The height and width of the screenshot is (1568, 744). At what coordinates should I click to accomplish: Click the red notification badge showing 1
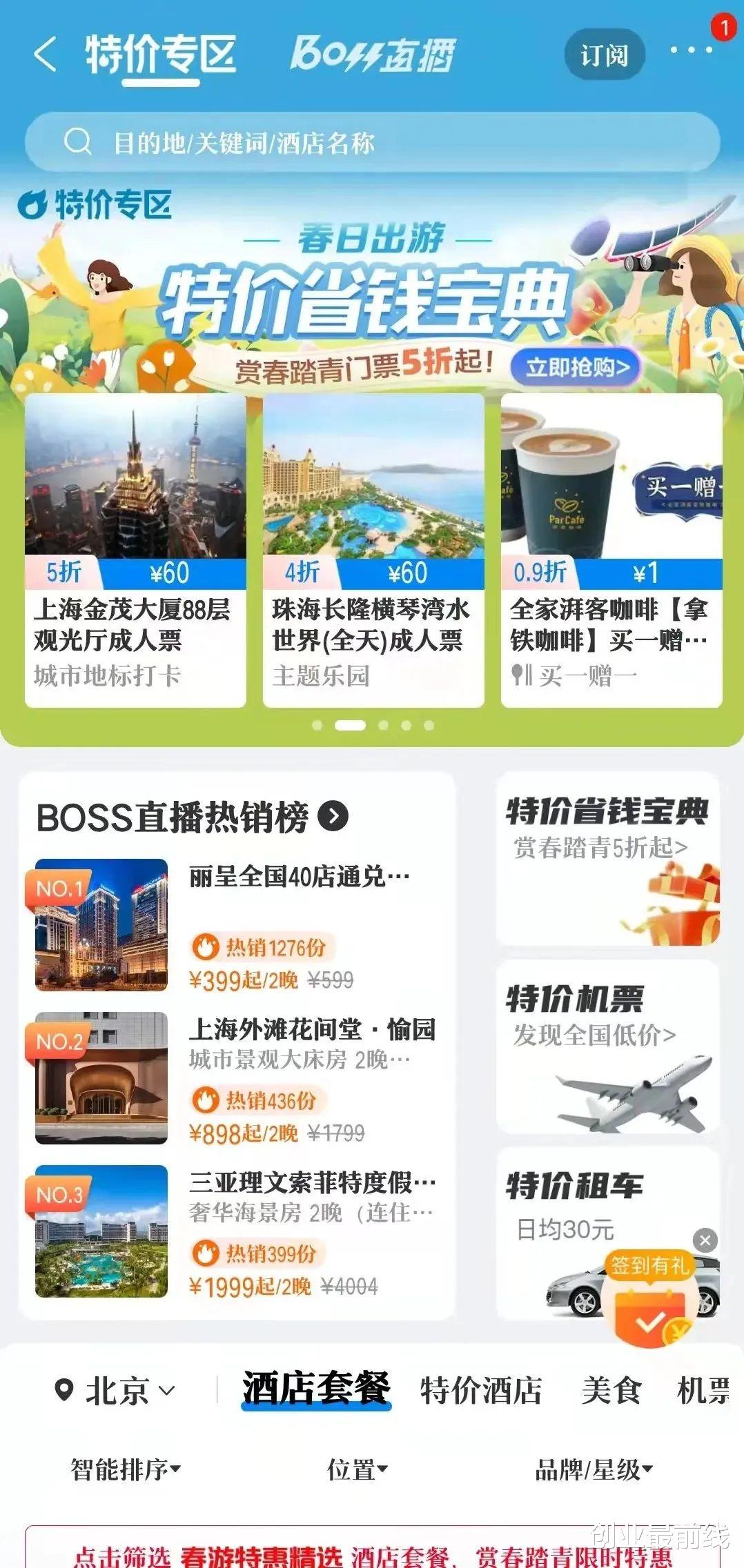(x=724, y=26)
